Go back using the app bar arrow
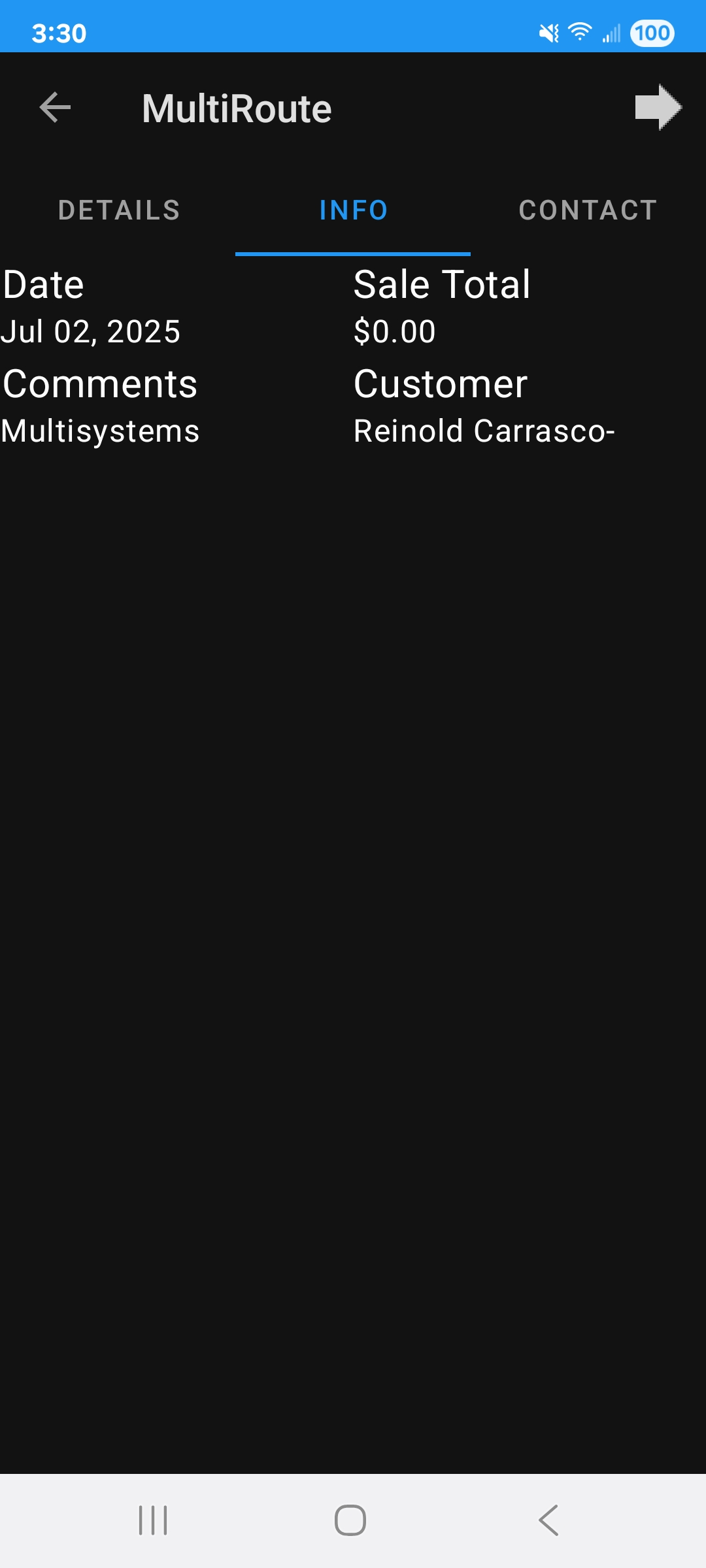This screenshot has height=1568, width=706. tap(55, 108)
